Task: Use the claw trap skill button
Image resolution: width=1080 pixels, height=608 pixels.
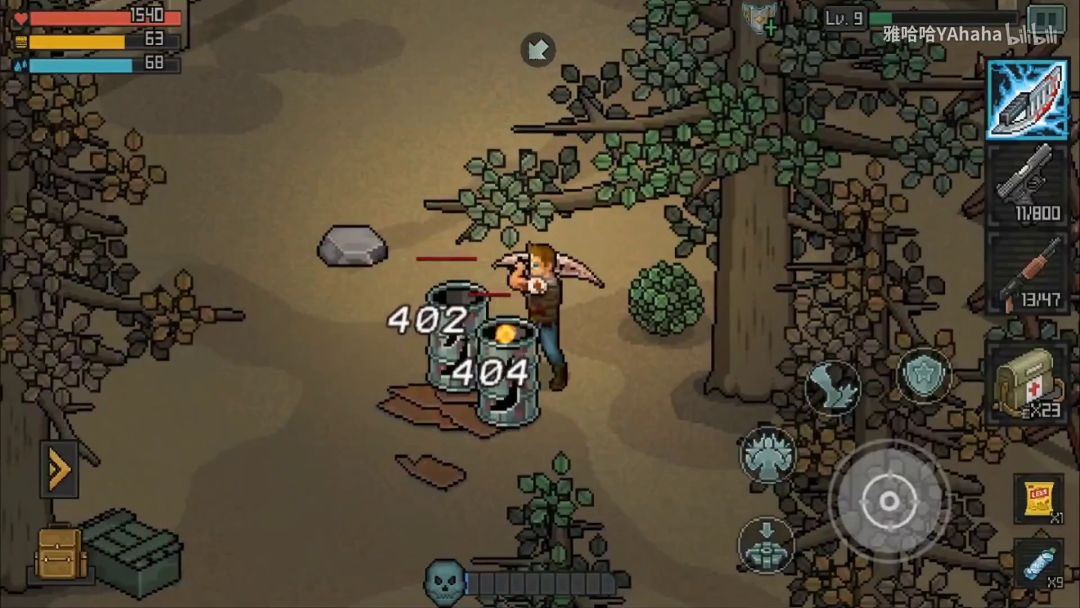Action: coord(768,455)
